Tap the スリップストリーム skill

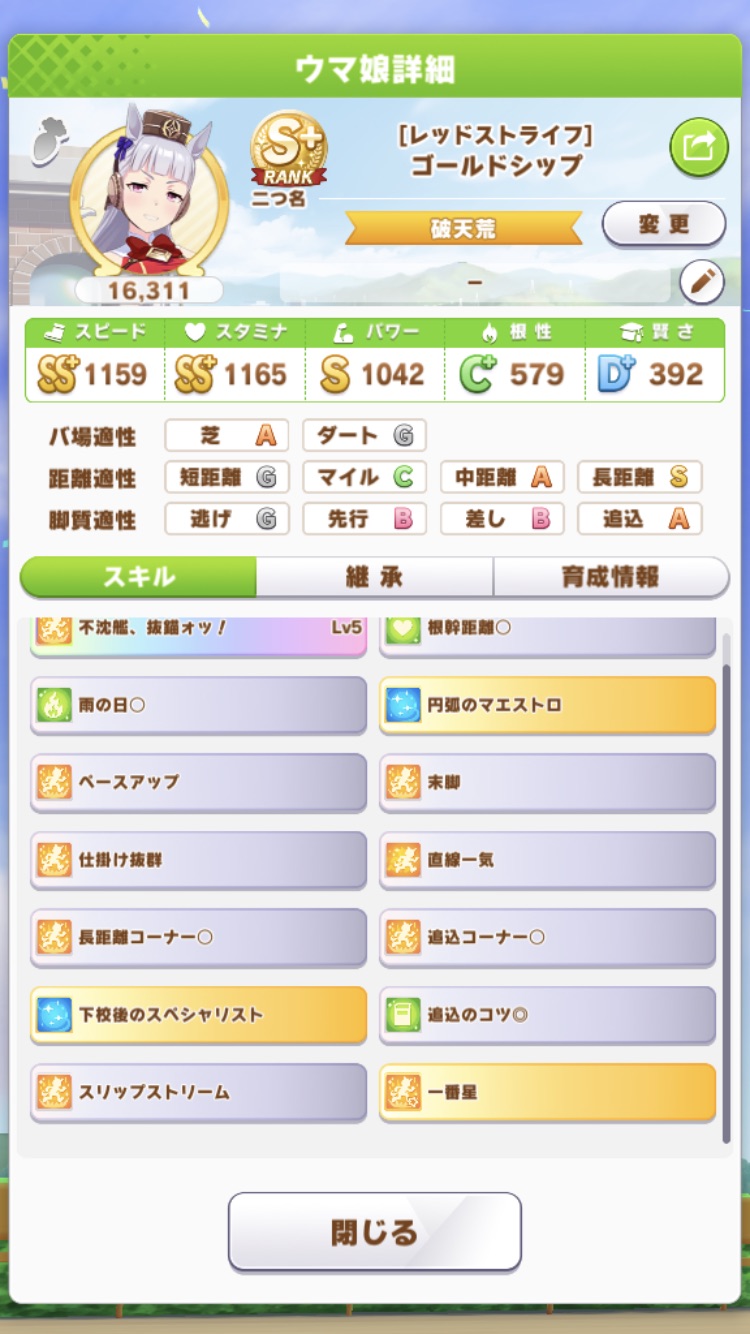click(x=198, y=1092)
